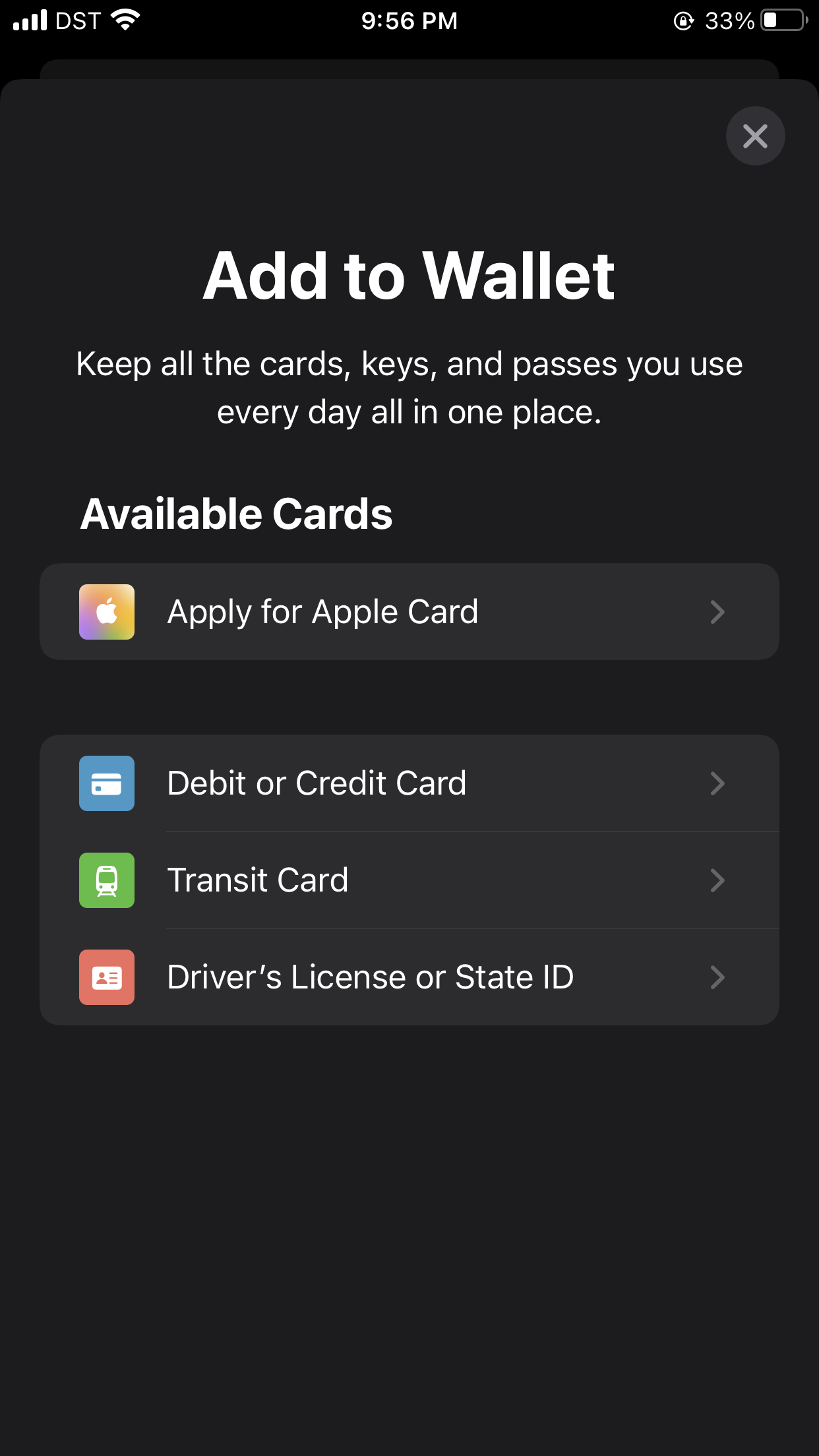Select the red ID badge icon
The image size is (819, 1456).
click(x=106, y=977)
